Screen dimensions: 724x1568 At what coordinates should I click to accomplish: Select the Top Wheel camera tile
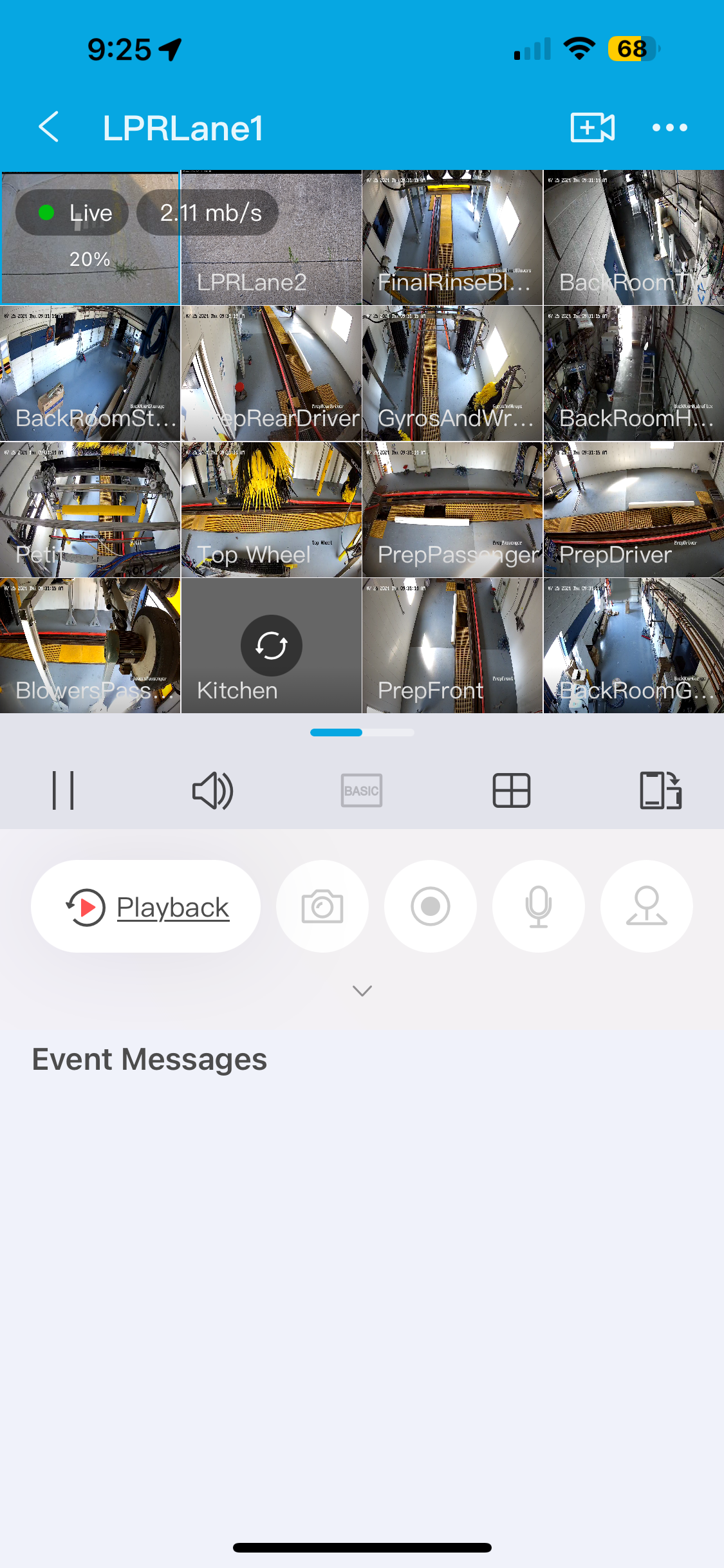(x=272, y=509)
